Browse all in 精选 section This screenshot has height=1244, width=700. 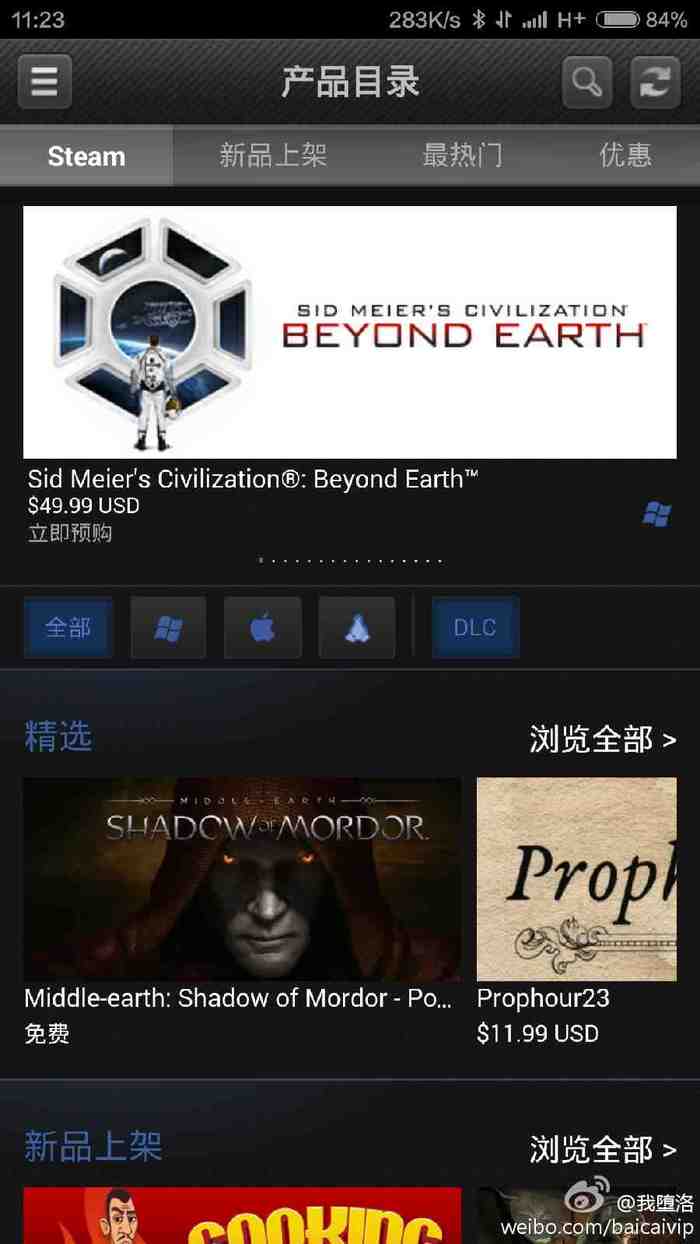[602, 740]
